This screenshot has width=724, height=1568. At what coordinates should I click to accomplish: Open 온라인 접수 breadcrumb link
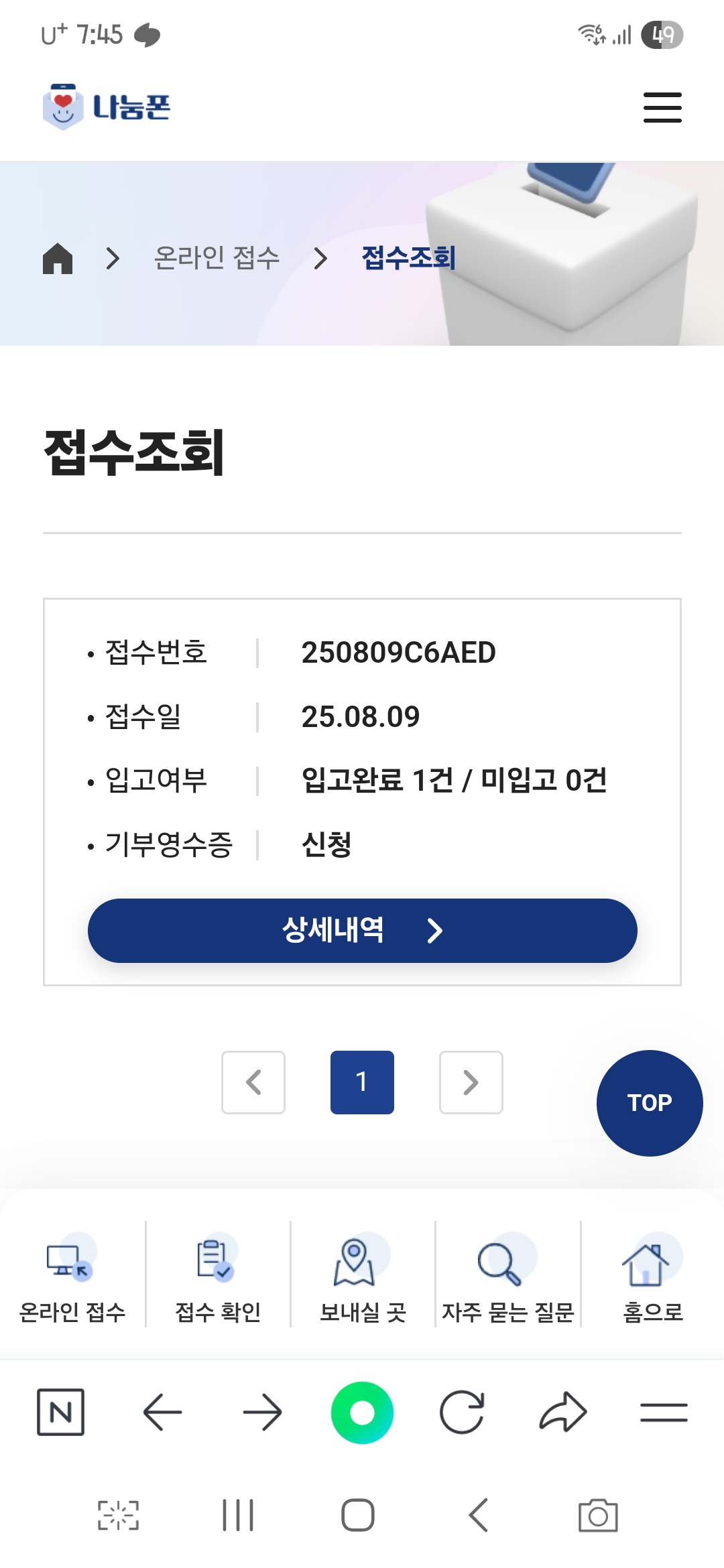217,258
